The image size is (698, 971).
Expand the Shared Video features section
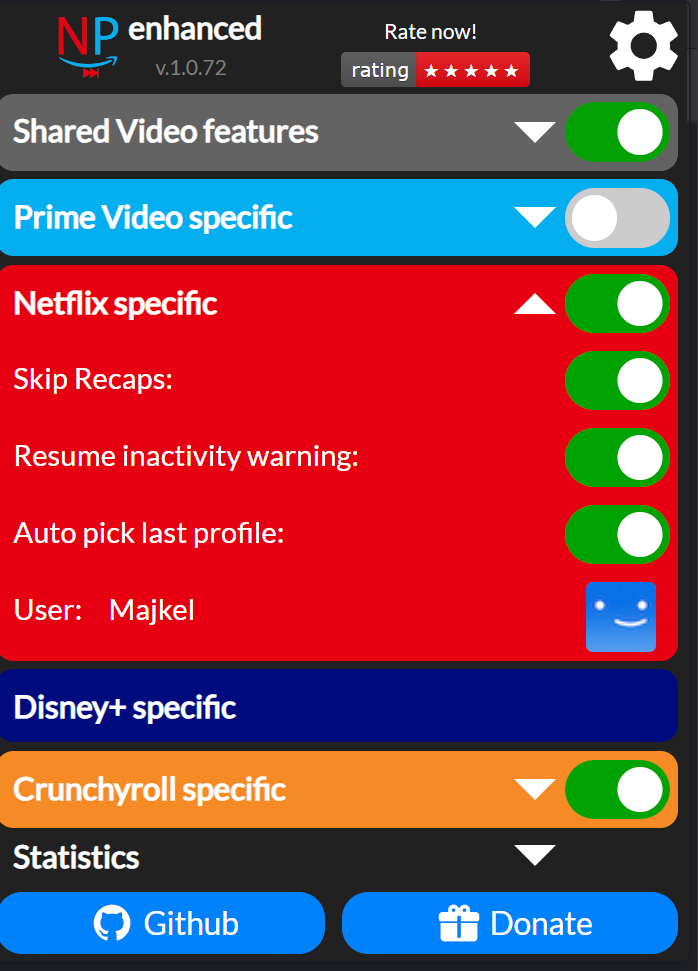[x=535, y=132]
